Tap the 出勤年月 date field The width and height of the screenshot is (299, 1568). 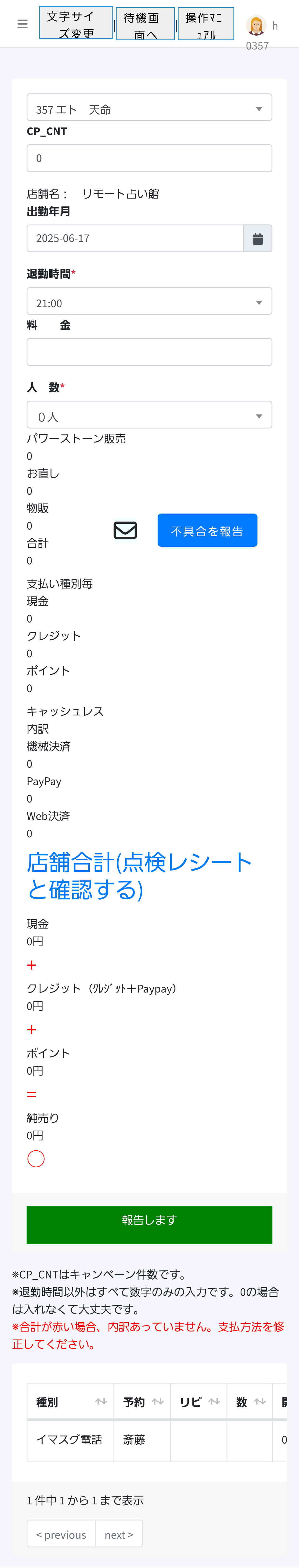pyautogui.click(x=135, y=238)
